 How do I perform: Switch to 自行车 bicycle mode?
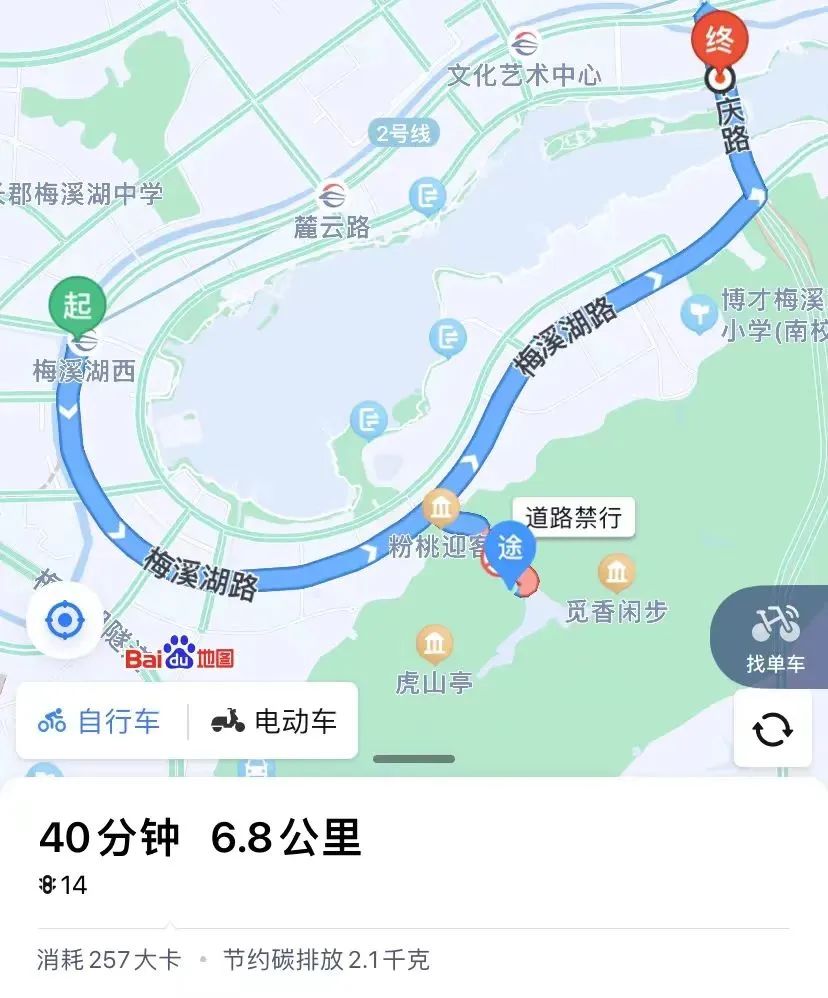pos(100,721)
